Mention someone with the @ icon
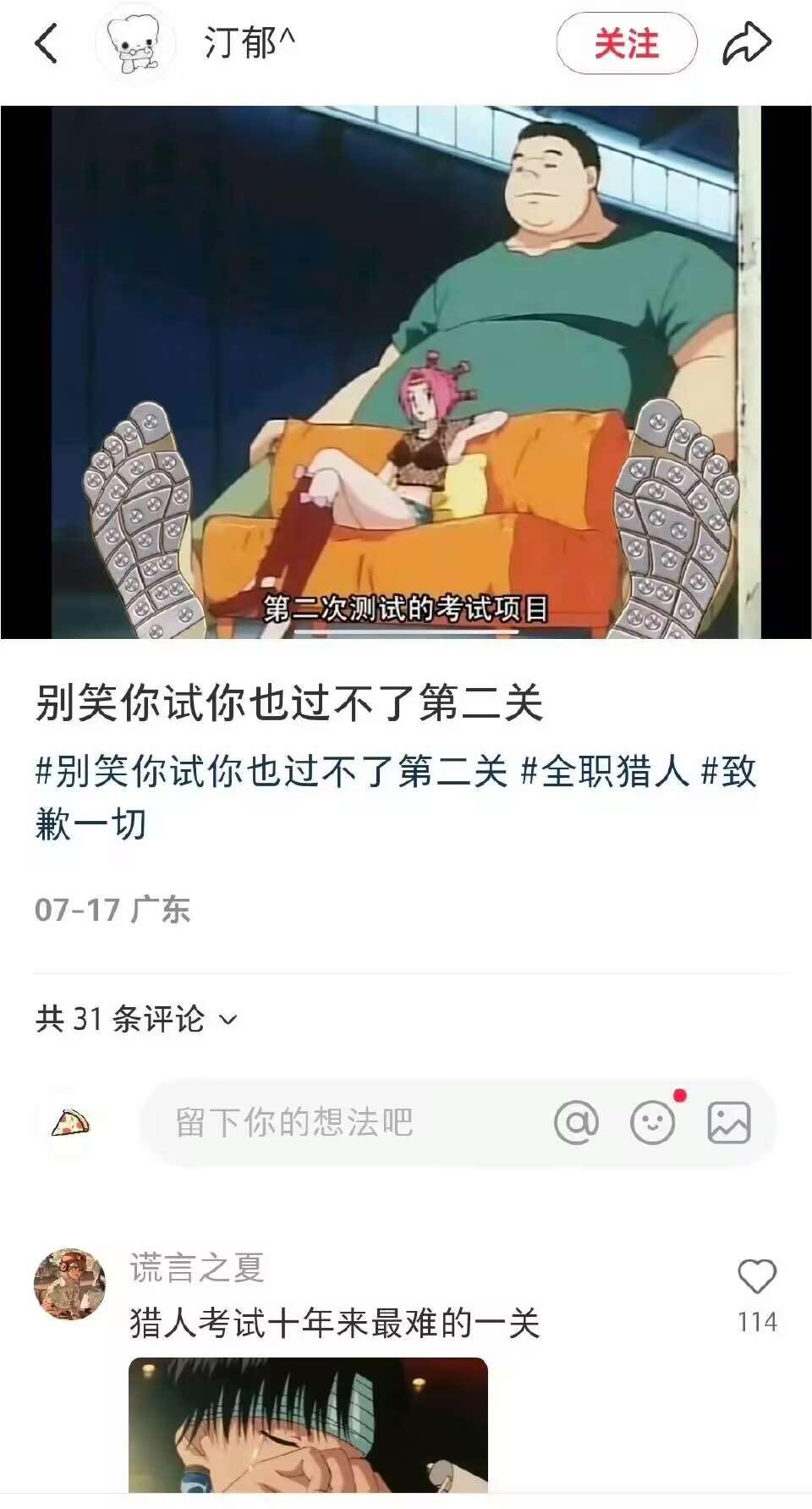Viewport: 812px width, 1509px height. point(576,1123)
